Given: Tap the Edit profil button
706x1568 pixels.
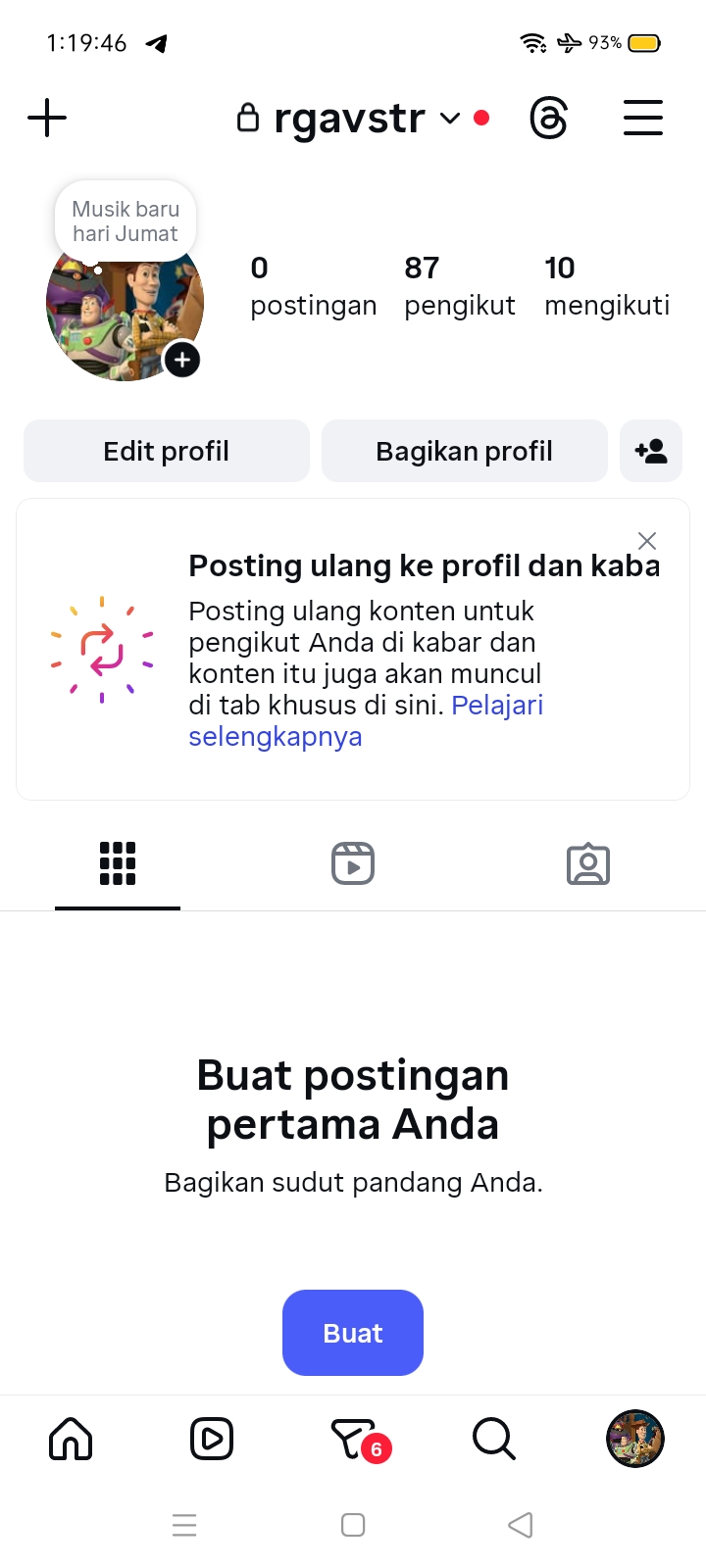Looking at the screenshot, I should (x=167, y=451).
